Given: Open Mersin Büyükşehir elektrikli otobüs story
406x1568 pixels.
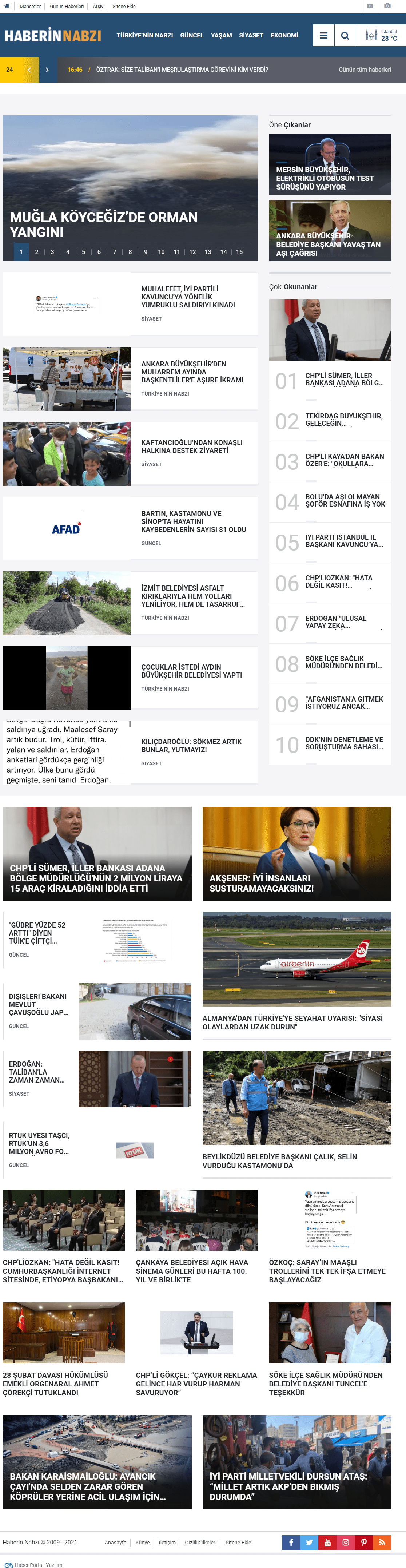Looking at the screenshot, I should (330, 164).
